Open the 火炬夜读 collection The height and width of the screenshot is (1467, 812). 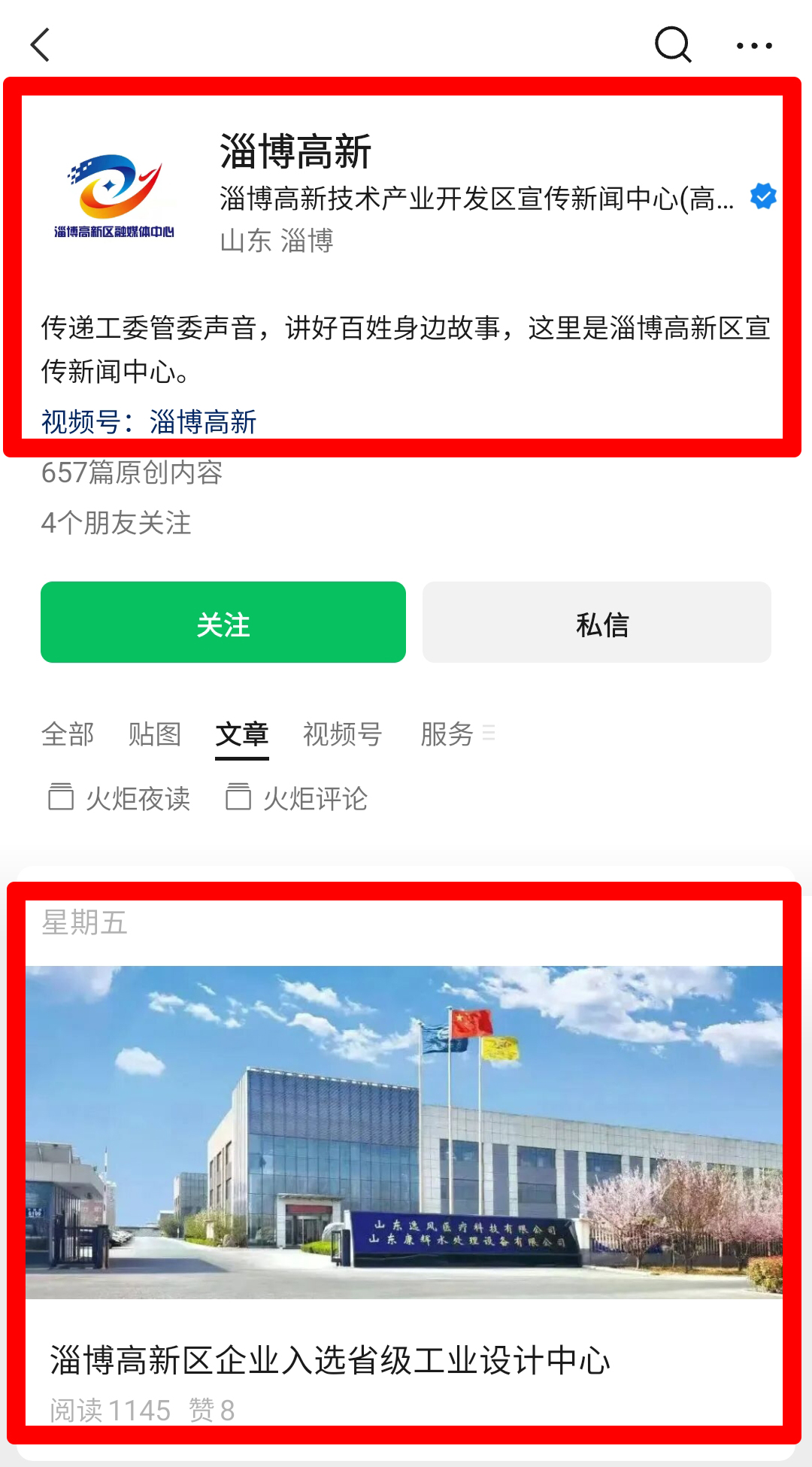[120, 798]
